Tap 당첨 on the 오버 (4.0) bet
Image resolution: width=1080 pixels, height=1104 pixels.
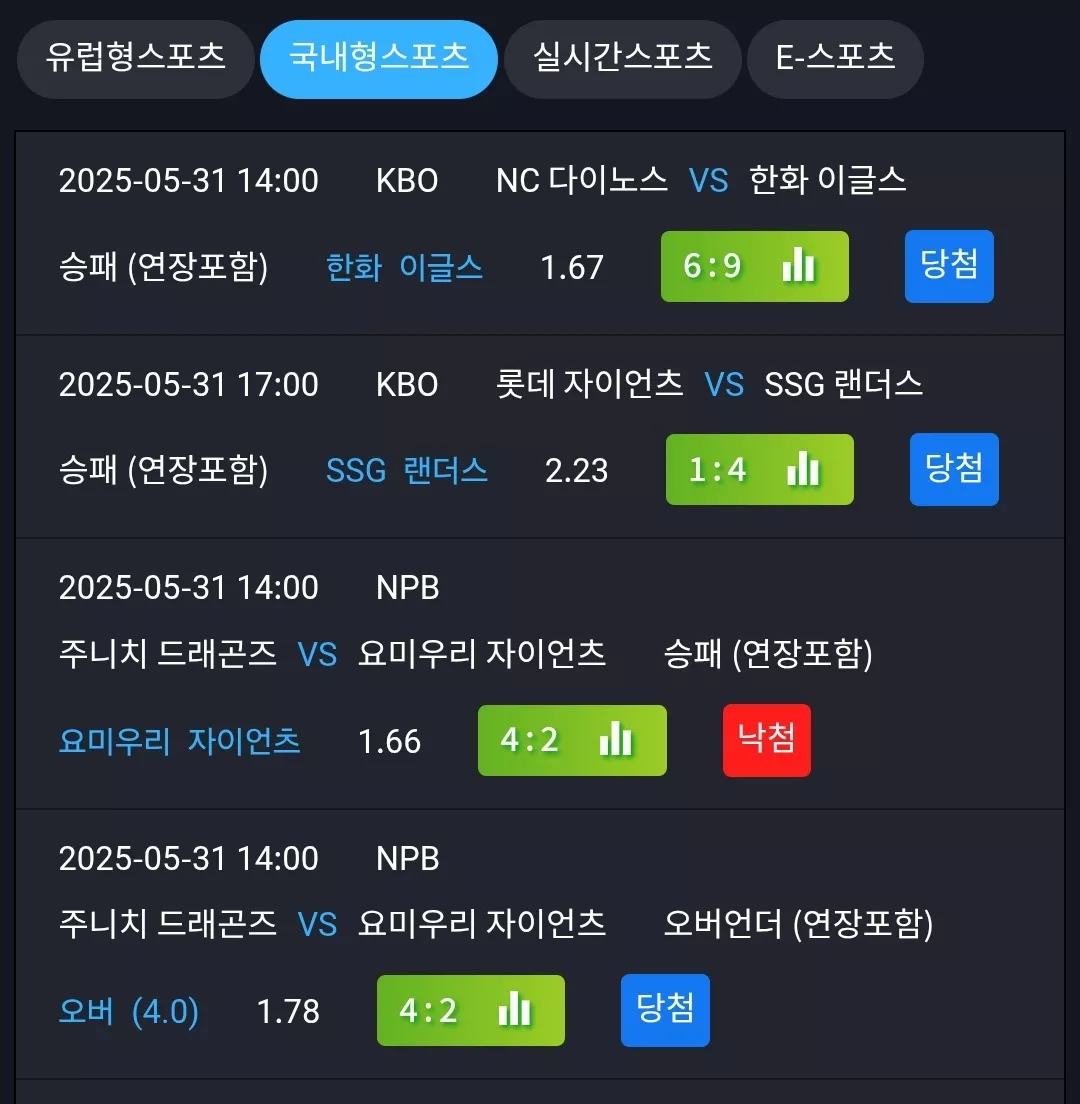665,1010
